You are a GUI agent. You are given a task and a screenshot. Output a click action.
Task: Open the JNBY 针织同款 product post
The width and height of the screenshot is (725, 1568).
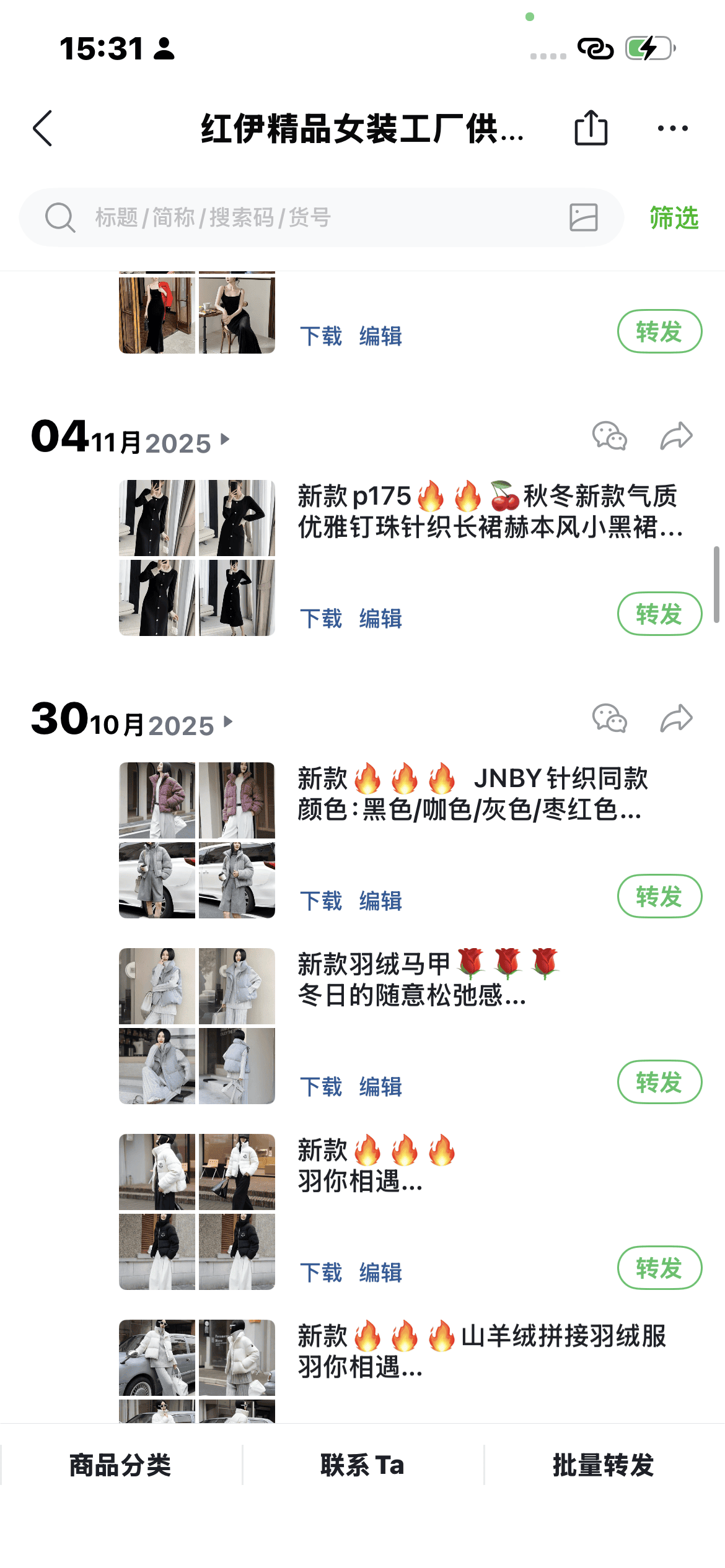[x=471, y=794]
